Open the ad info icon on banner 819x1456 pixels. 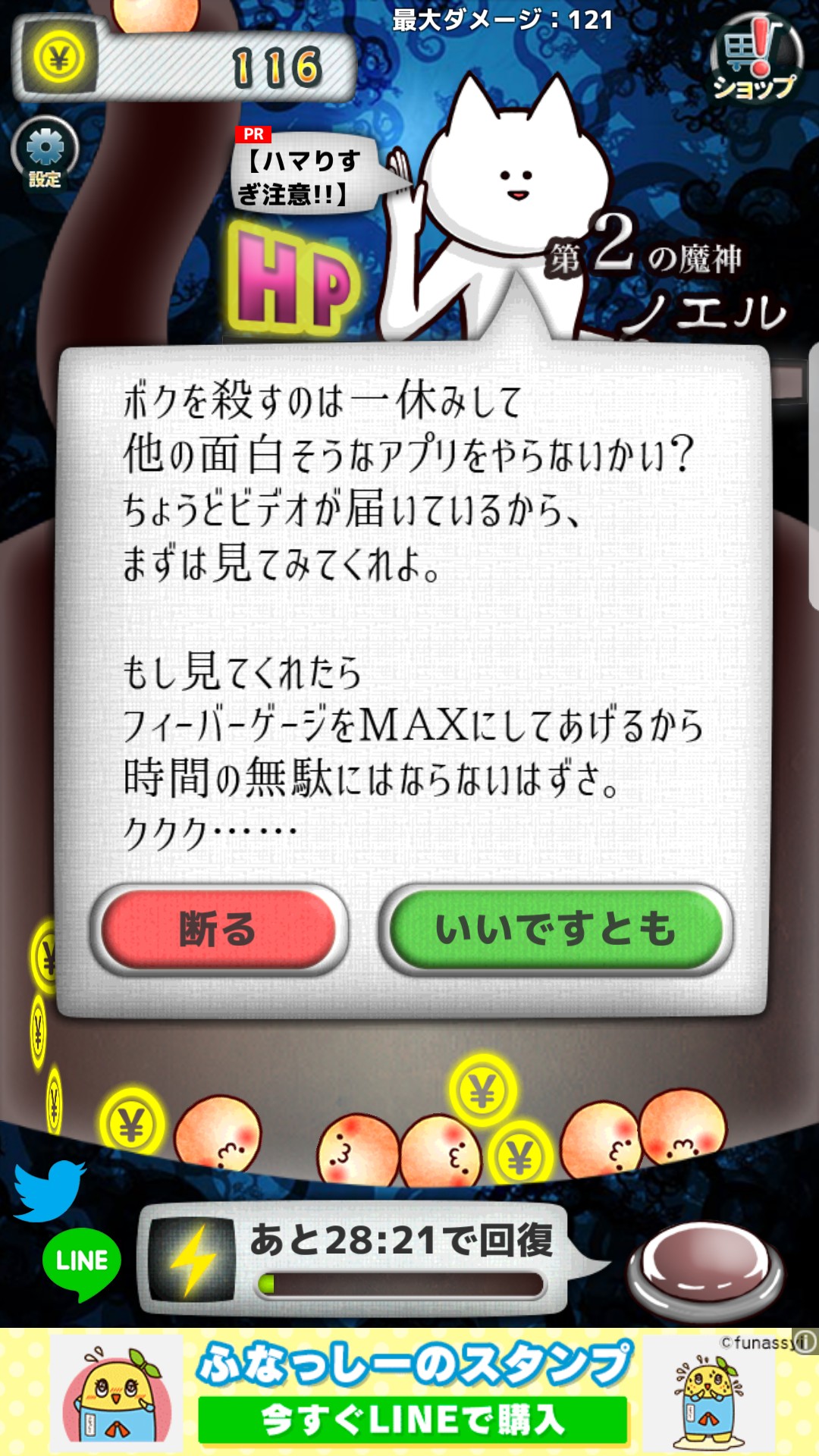click(x=805, y=1341)
